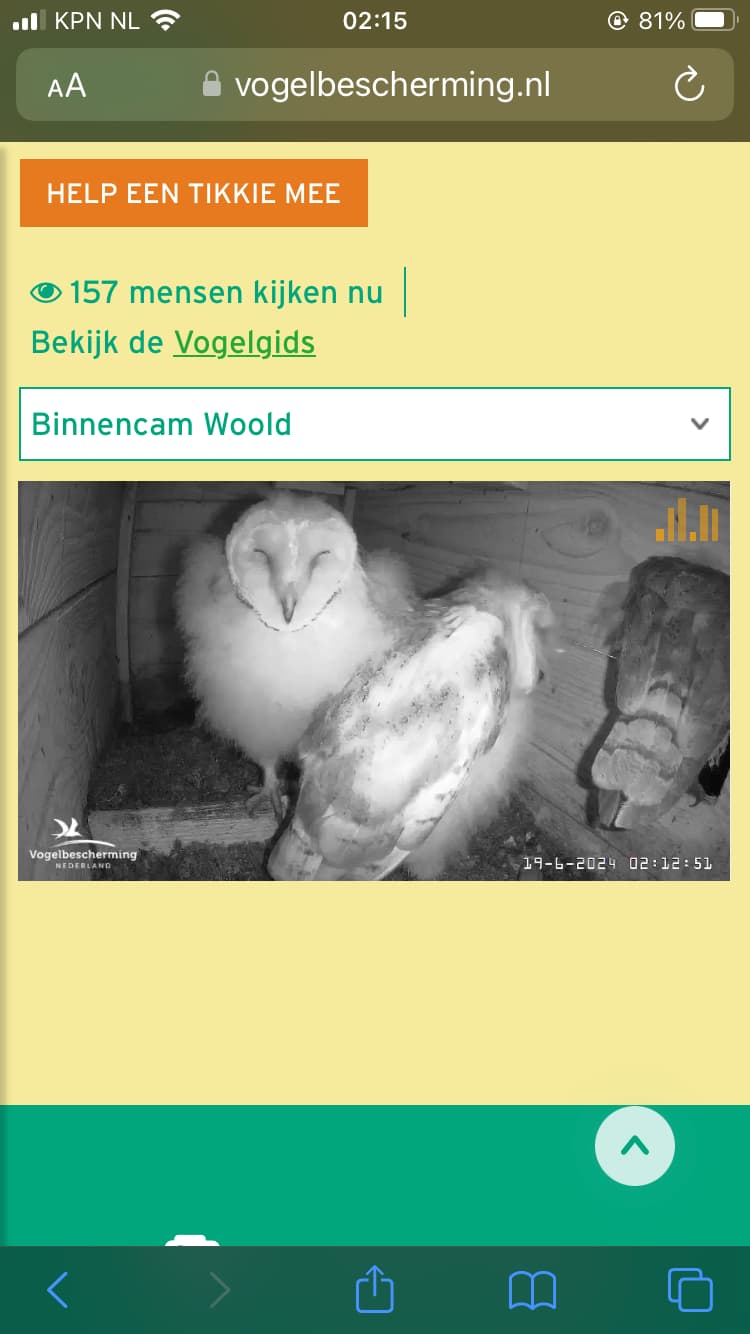Jump back to top with the arrow button
The width and height of the screenshot is (750, 1334).
tap(635, 1146)
